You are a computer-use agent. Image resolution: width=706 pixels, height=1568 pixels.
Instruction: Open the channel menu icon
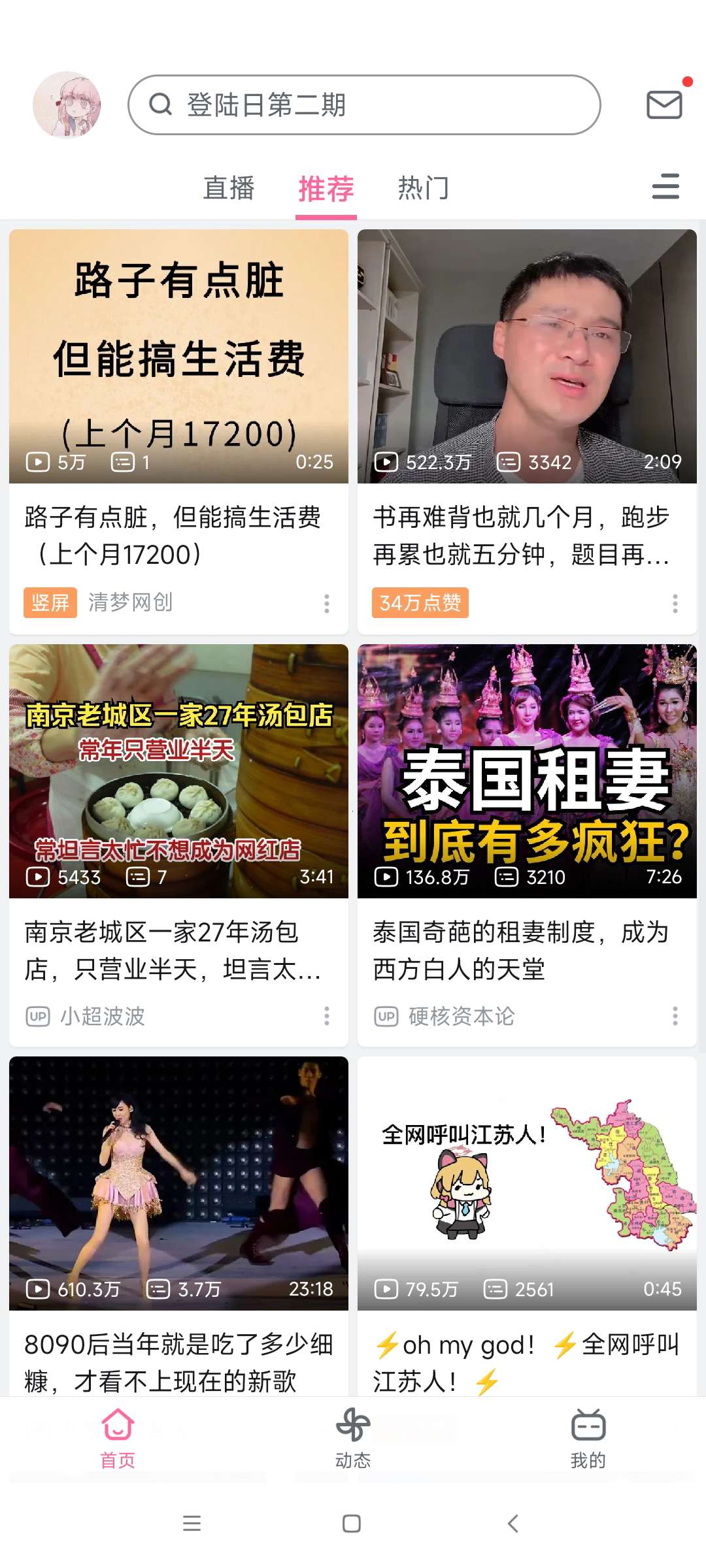tap(665, 187)
